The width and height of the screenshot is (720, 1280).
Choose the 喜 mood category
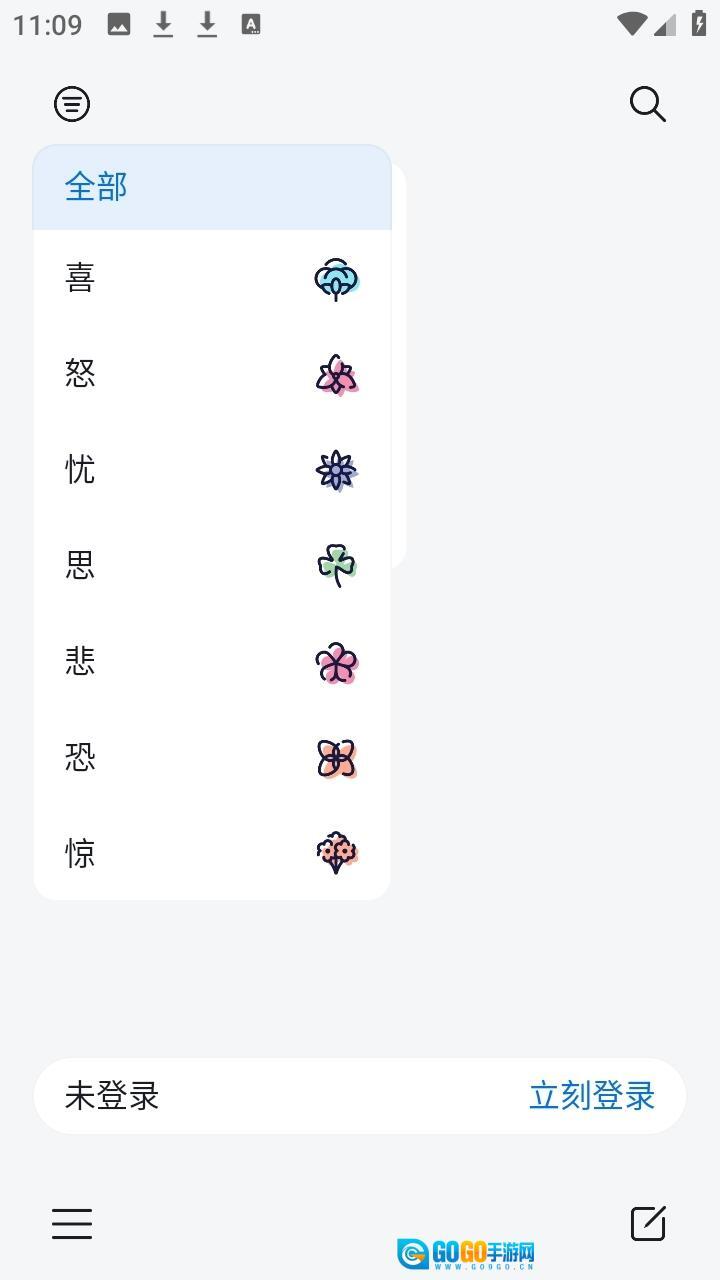(212, 278)
